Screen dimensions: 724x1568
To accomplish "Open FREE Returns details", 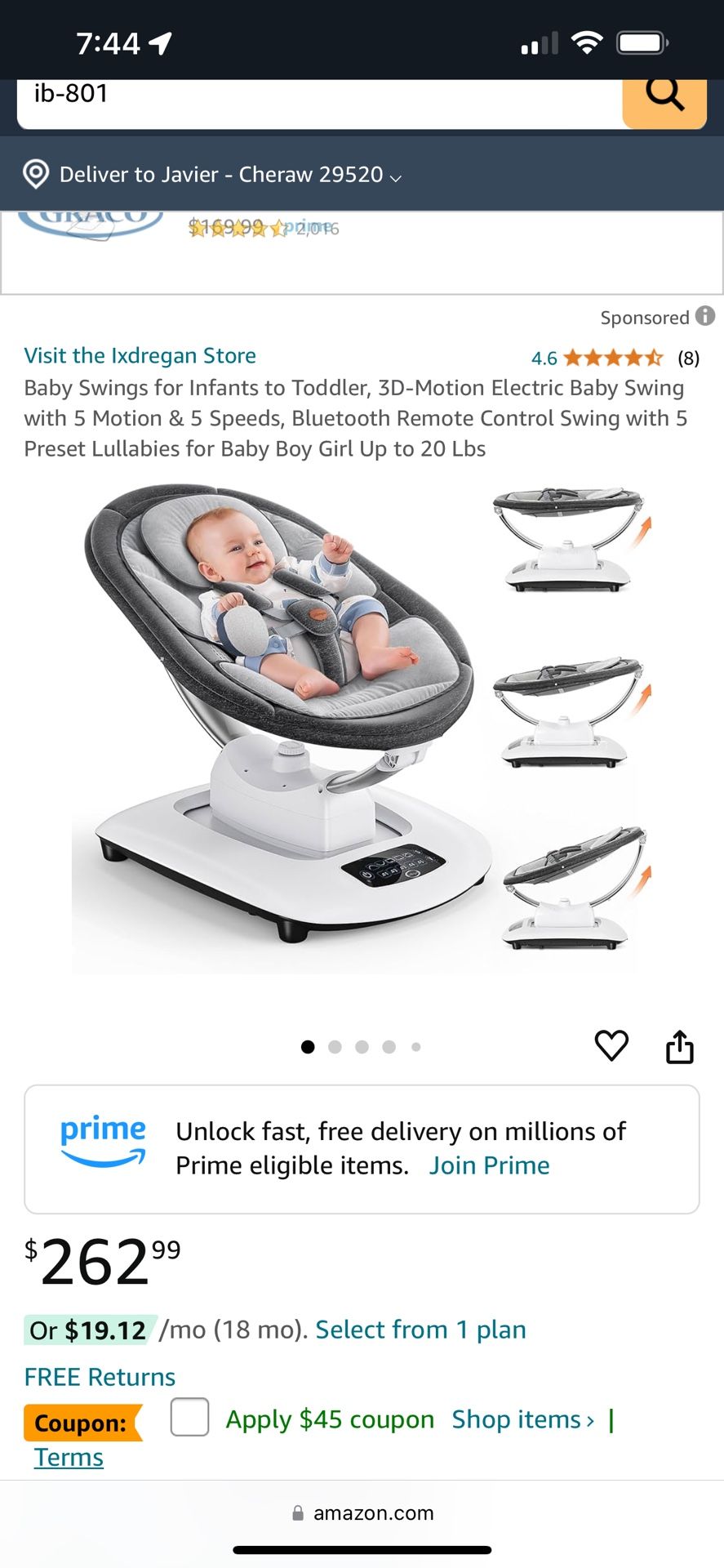I will [100, 1378].
